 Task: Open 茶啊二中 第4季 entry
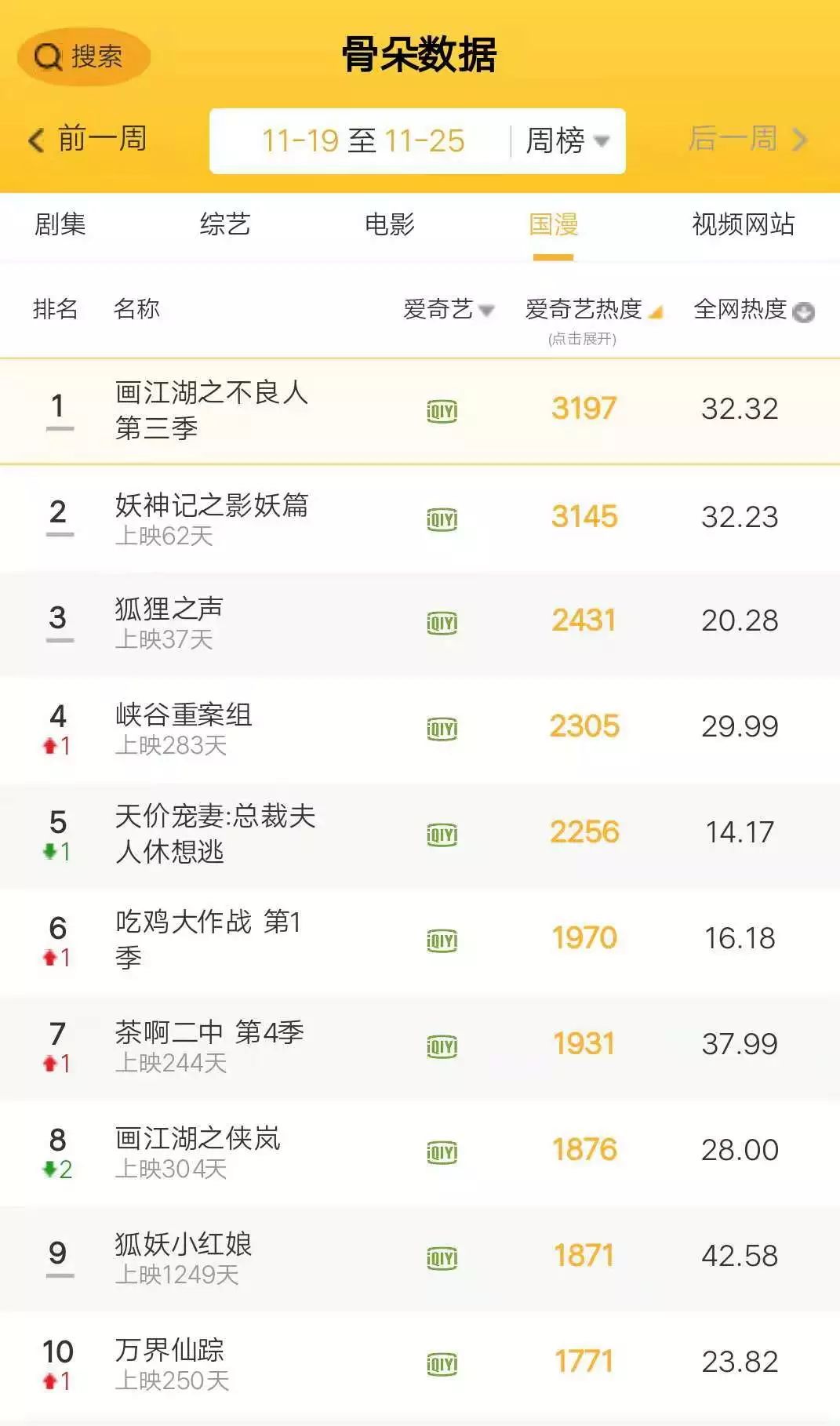[x=420, y=1046]
